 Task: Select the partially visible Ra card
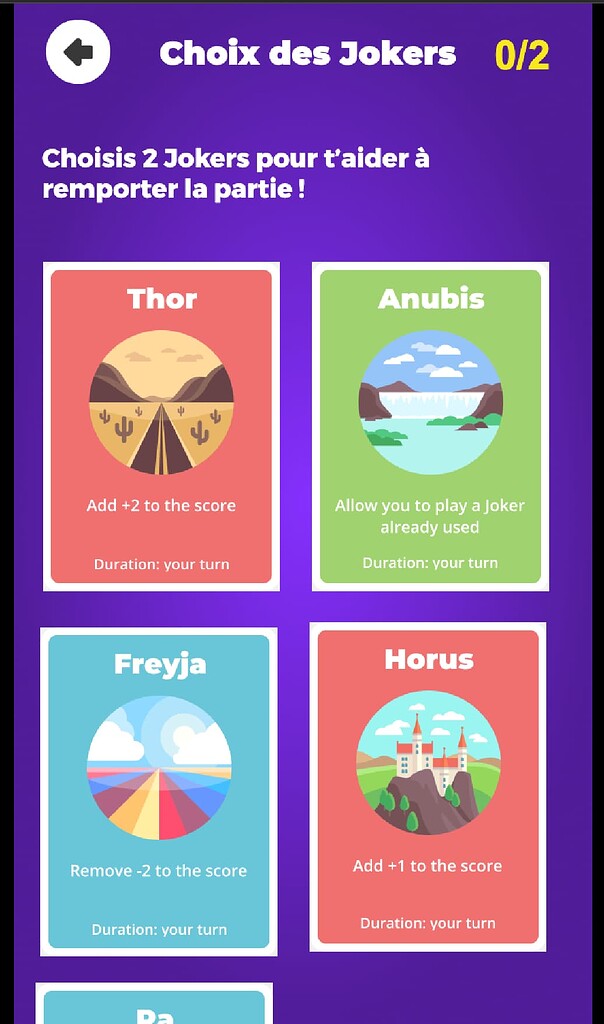pos(155,1006)
